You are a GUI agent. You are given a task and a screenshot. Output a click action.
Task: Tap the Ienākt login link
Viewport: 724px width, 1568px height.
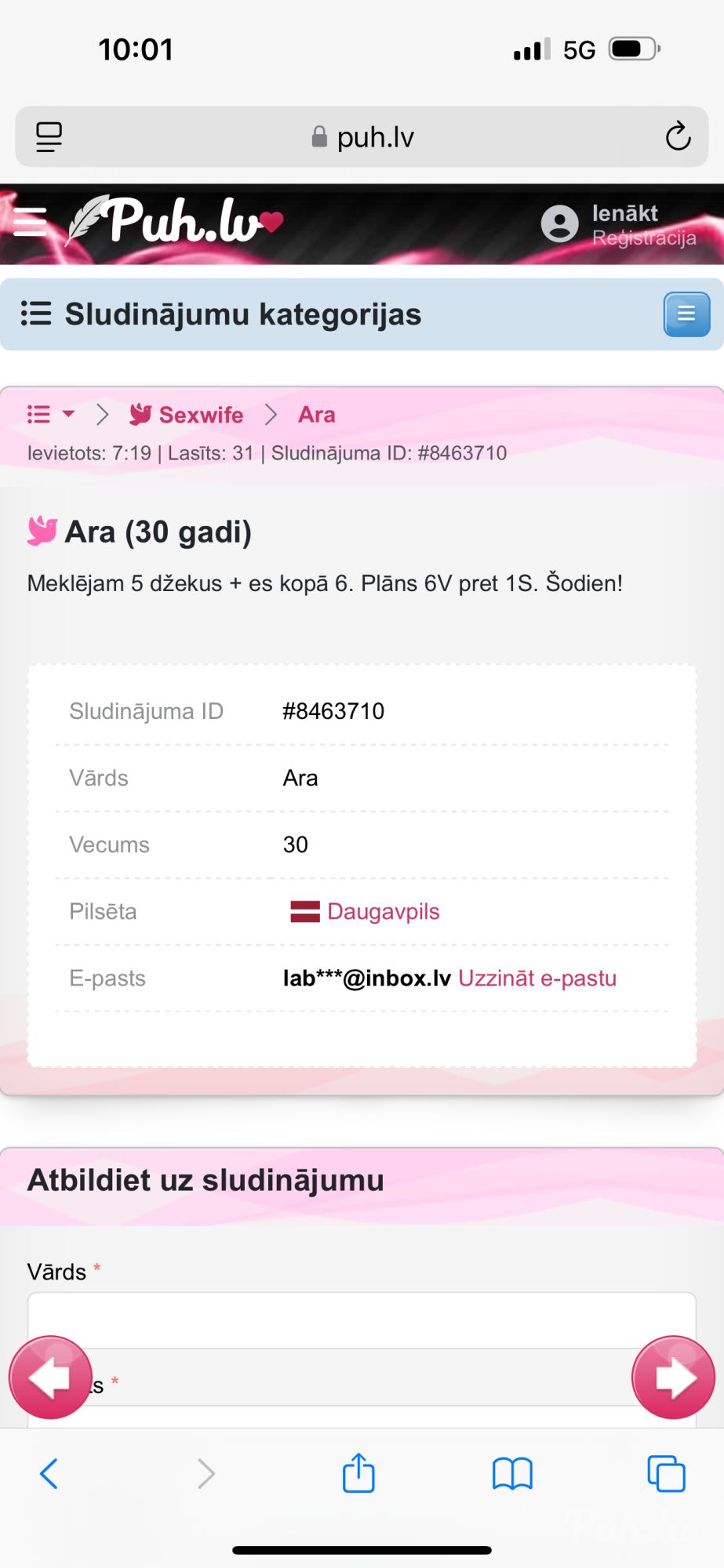coord(624,213)
